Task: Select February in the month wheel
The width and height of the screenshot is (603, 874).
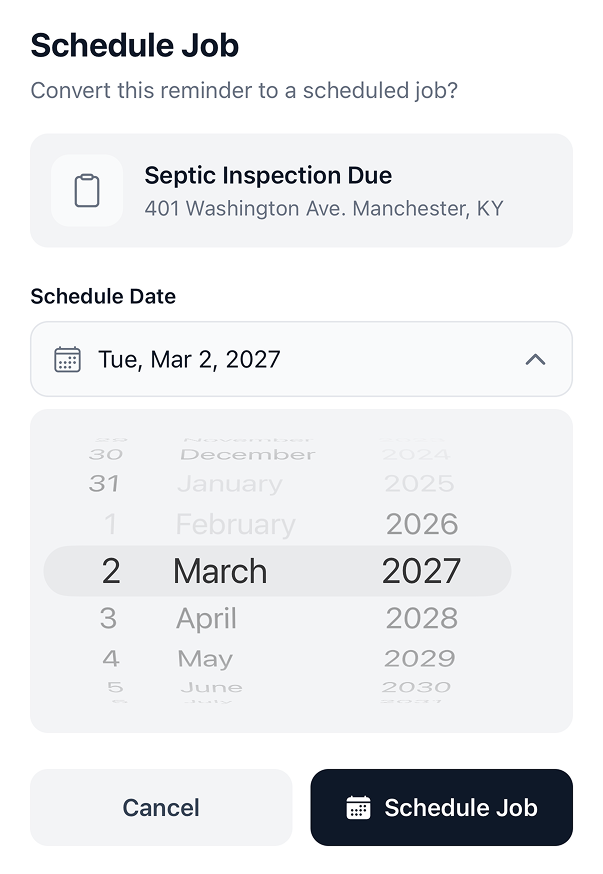Action: [235, 524]
